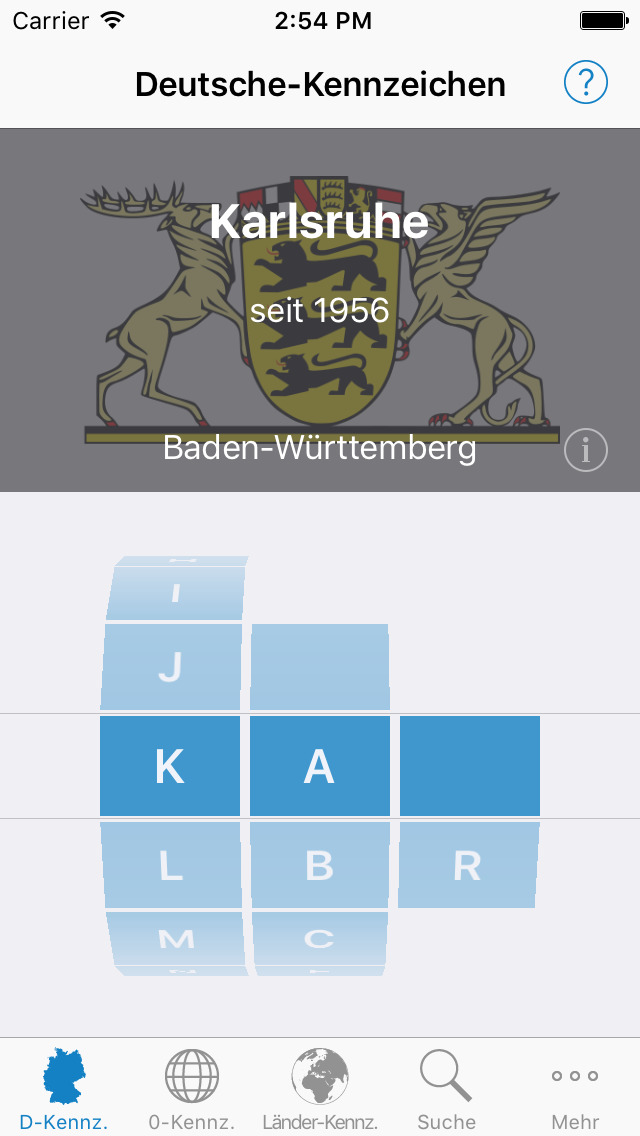Choose letter R in third picker column

tap(468, 865)
